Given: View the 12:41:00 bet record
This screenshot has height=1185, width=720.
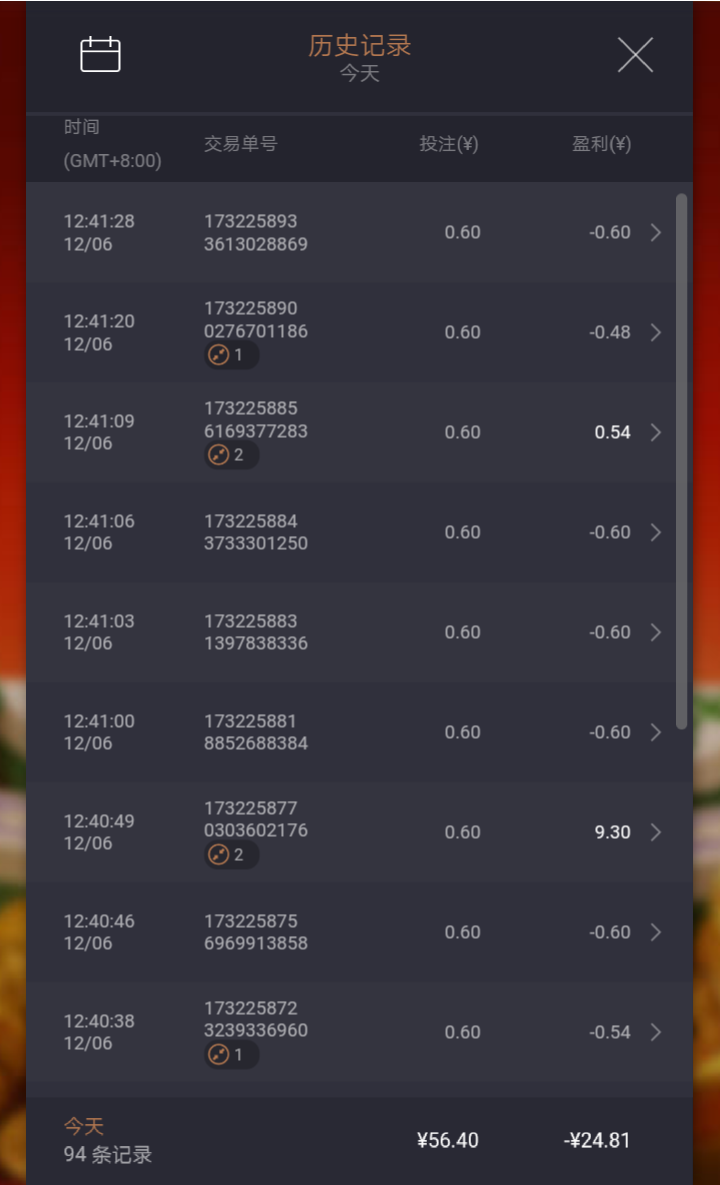Looking at the screenshot, I should click(x=360, y=732).
